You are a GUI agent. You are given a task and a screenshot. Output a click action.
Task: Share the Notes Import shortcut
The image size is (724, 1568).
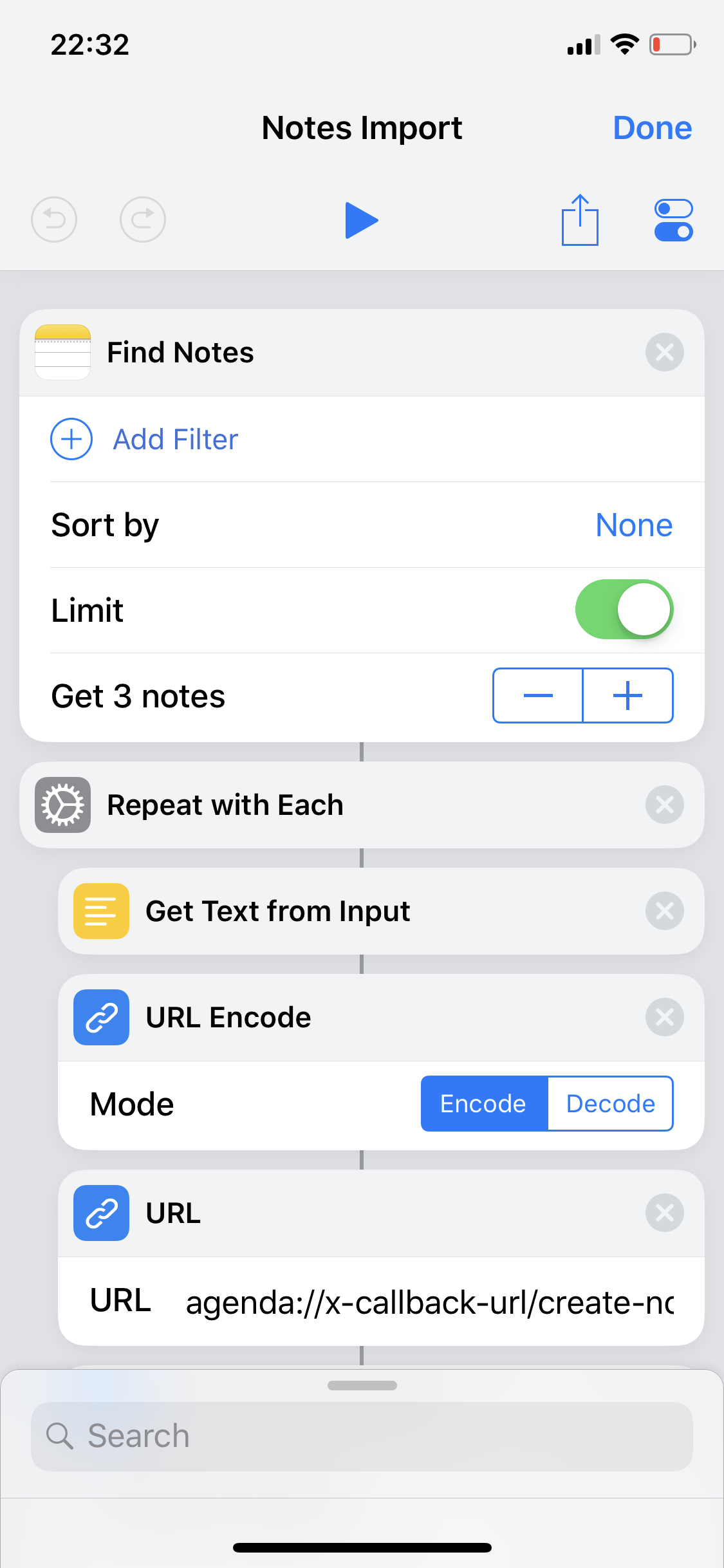[x=580, y=220]
